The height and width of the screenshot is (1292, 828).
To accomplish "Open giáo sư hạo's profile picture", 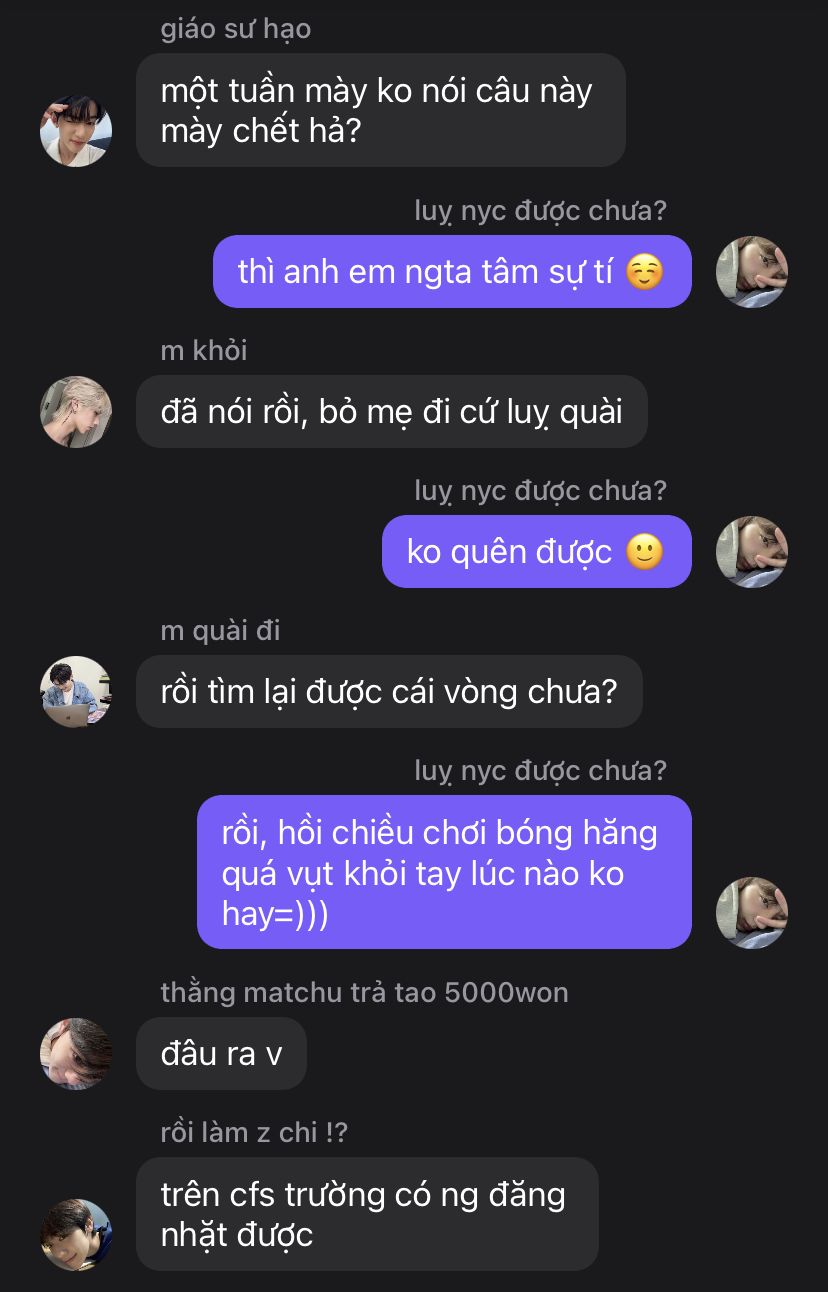I will (x=75, y=131).
